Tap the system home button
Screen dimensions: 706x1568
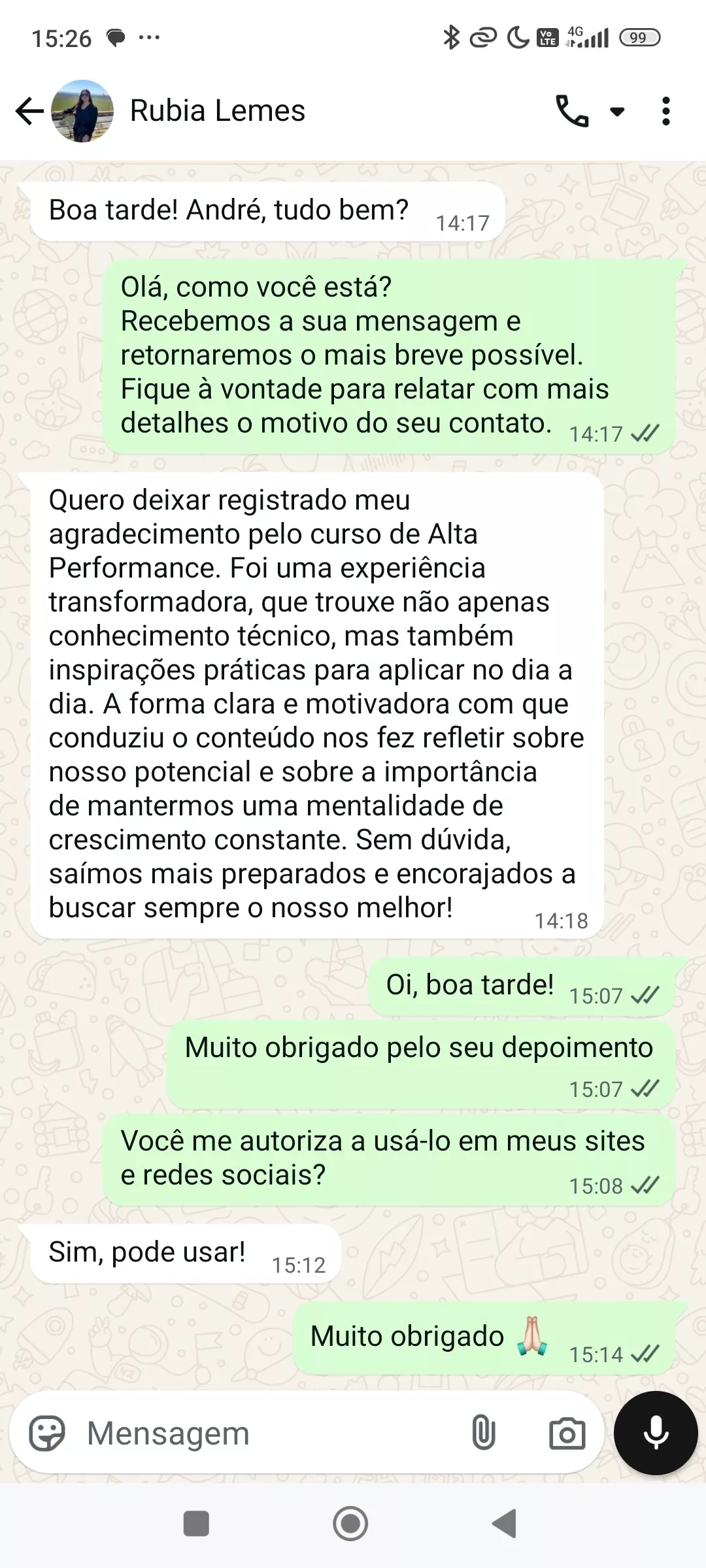click(x=350, y=1524)
